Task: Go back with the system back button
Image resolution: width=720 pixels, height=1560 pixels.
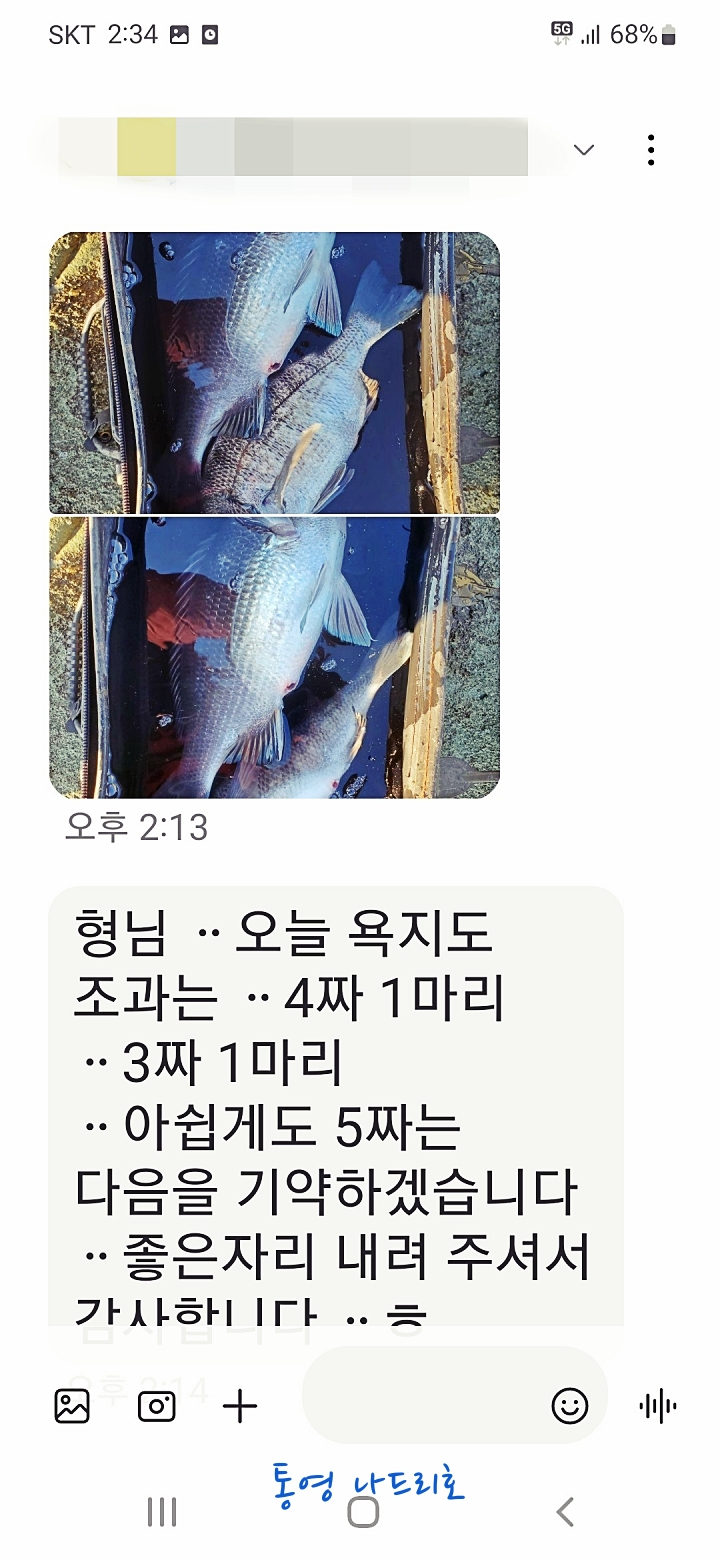Action: (565, 1512)
